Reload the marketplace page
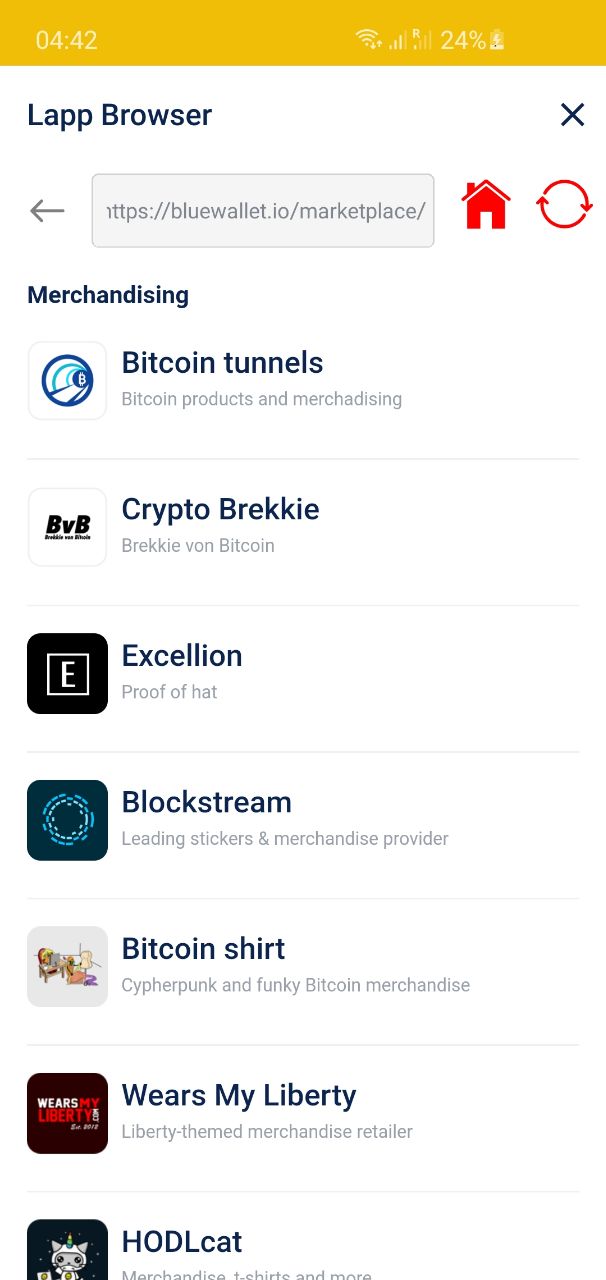Image resolution: width=606 pixels, height=1280 pixels. pyautogui.click(x=565, y=205)
